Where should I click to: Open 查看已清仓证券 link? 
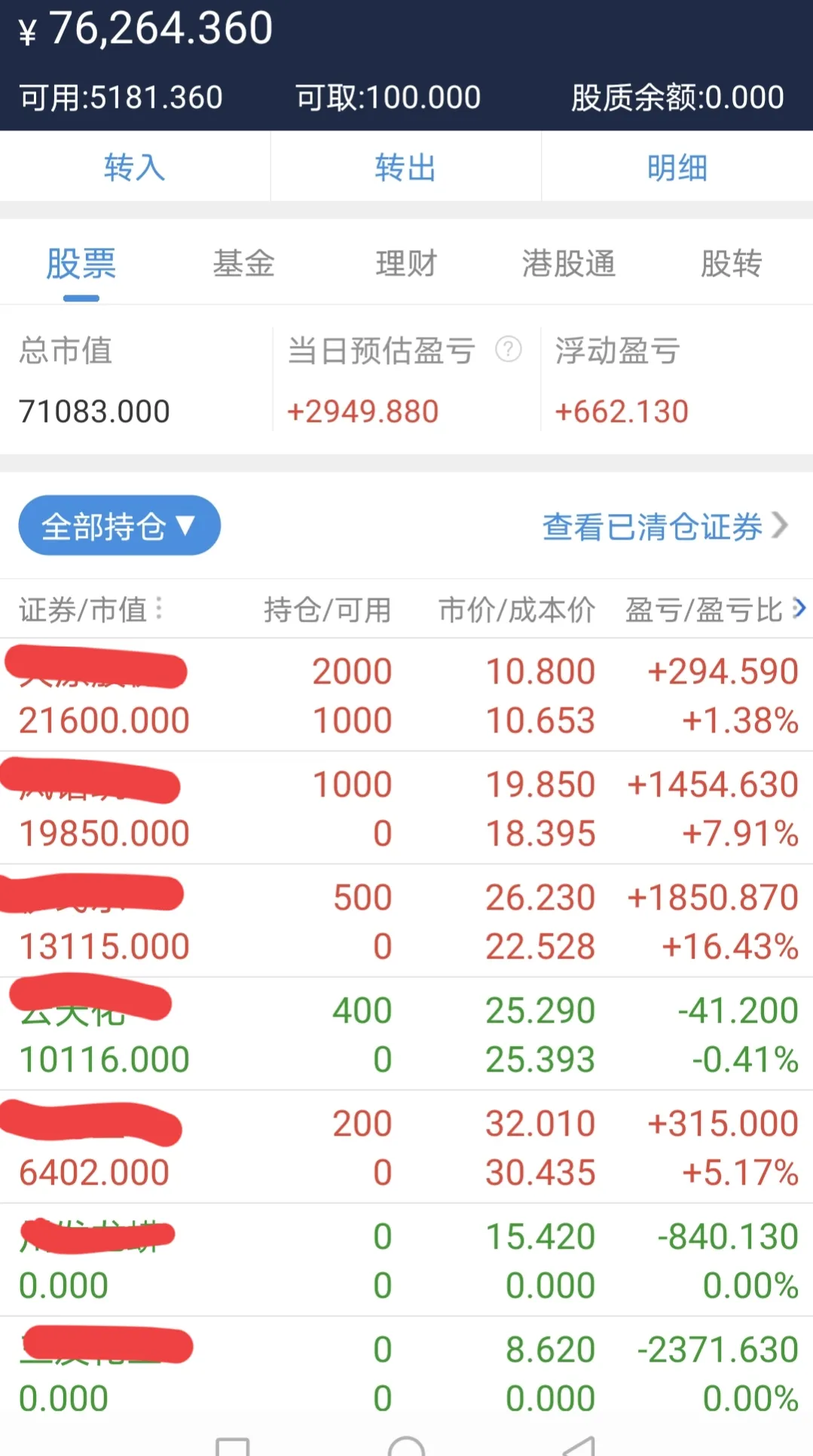click(x=663, y=526)
